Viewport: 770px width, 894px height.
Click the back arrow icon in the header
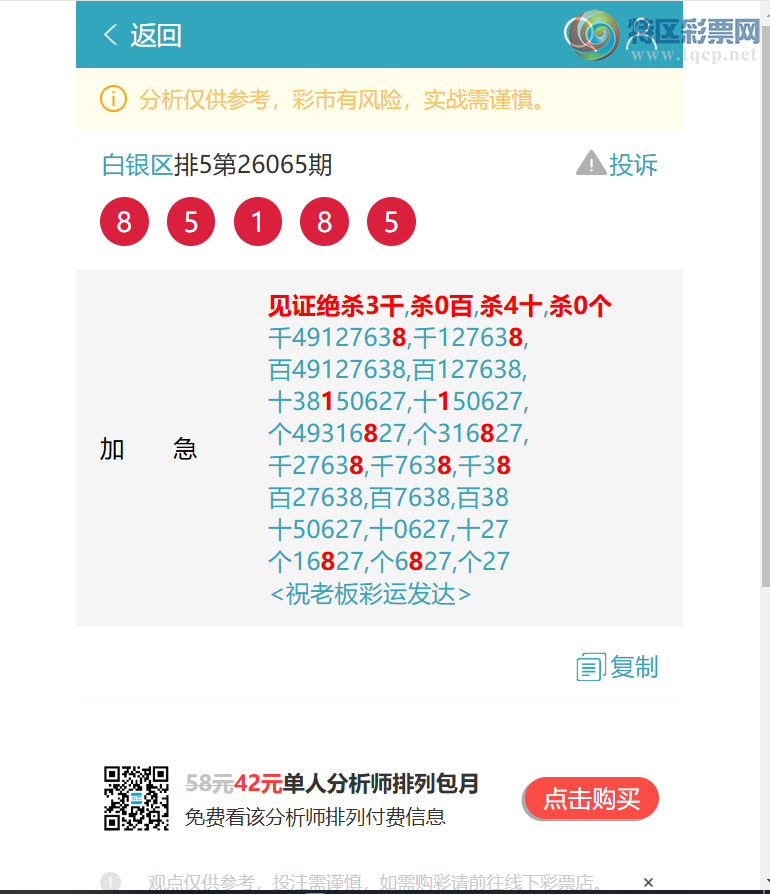coord(111,34)
